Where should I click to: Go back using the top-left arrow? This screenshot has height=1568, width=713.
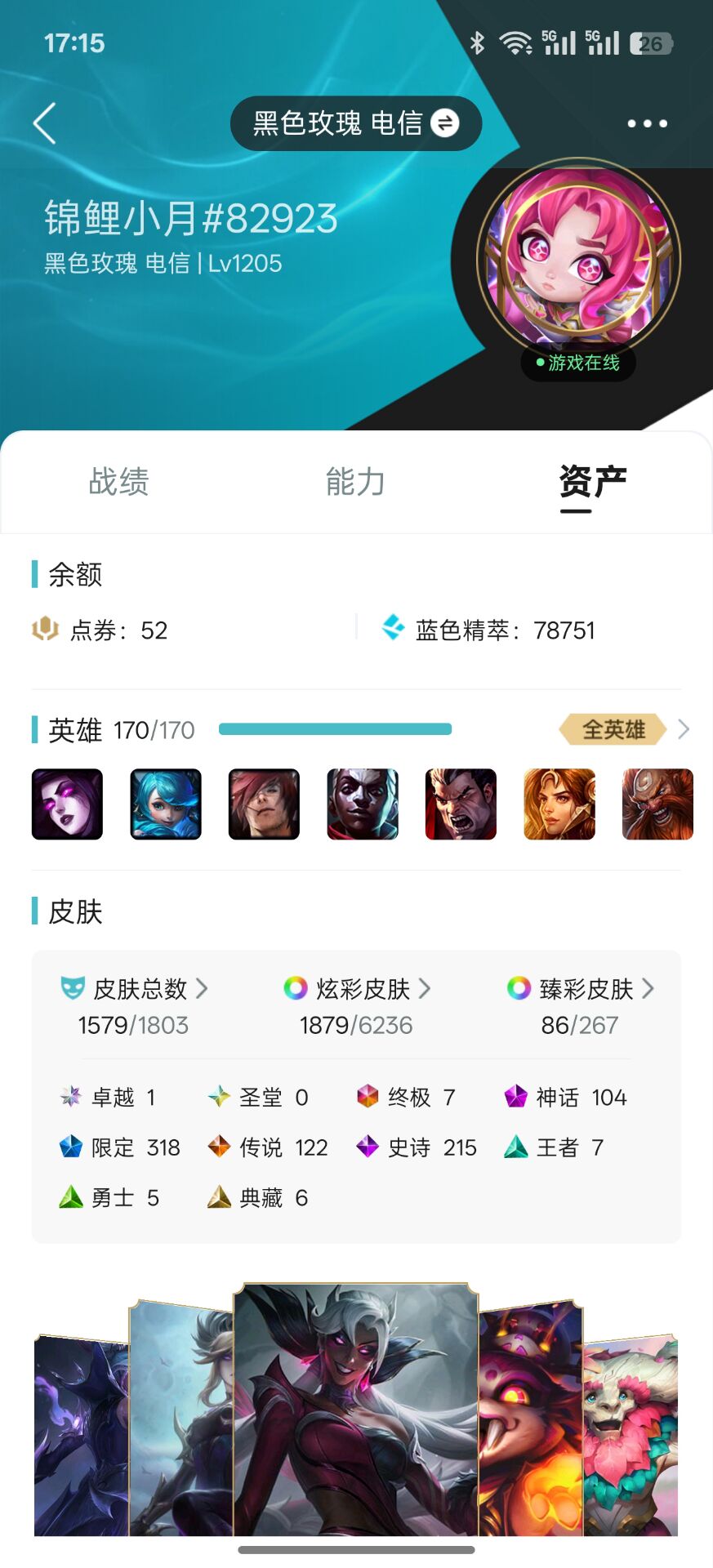[x=45, y=123]
